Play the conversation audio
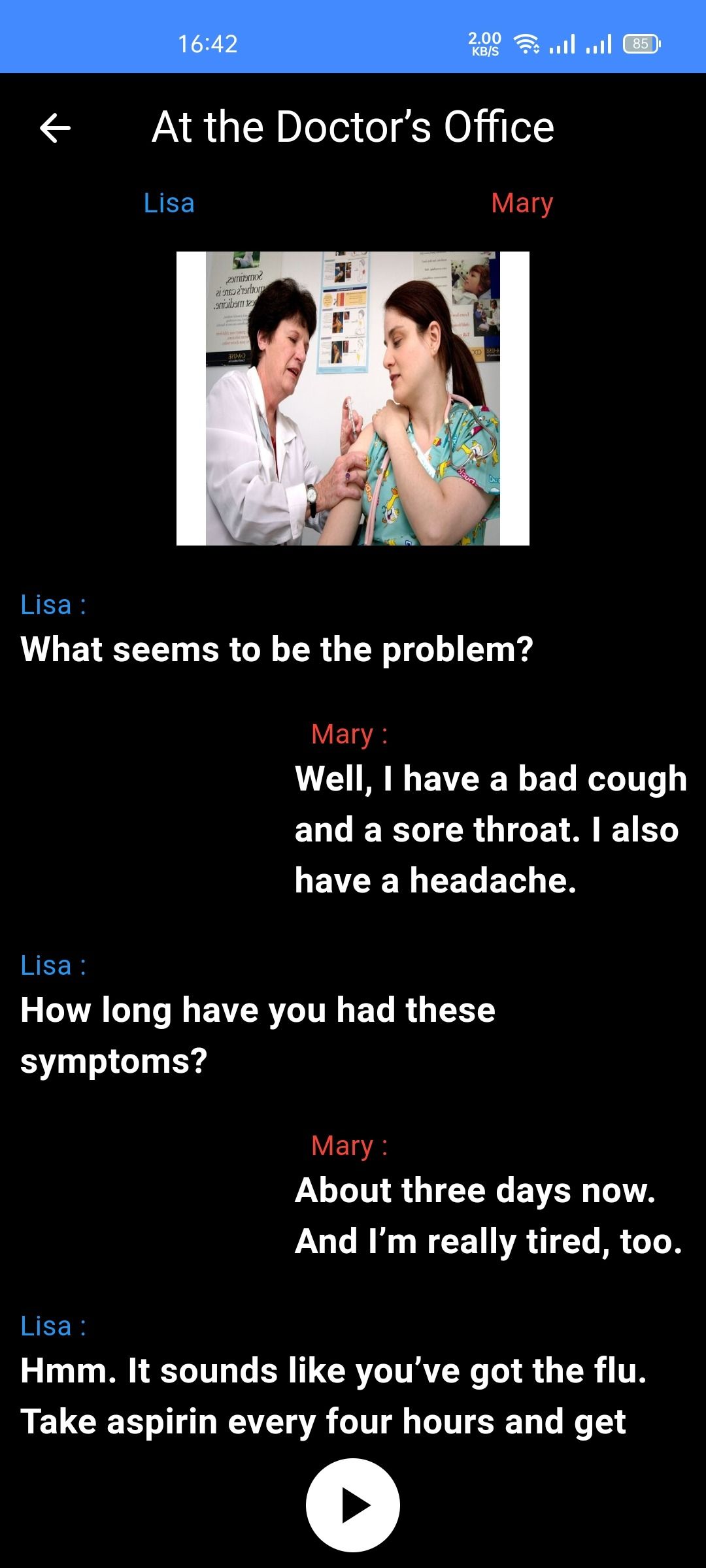The width and height of the screenshot is (706, 1568). 353,1505
